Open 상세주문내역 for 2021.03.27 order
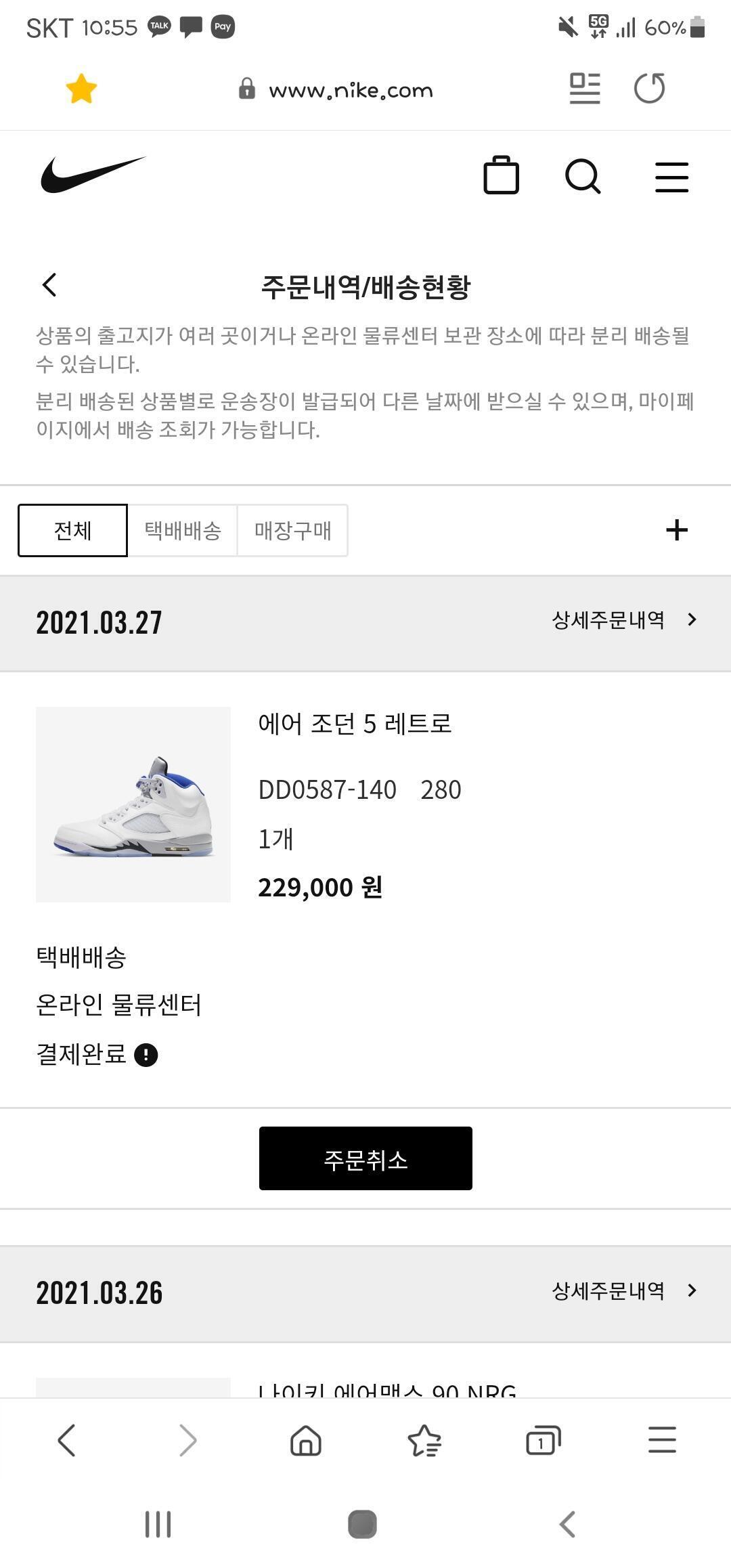This screenshot has width=731, height=1568. click(623, 620)
